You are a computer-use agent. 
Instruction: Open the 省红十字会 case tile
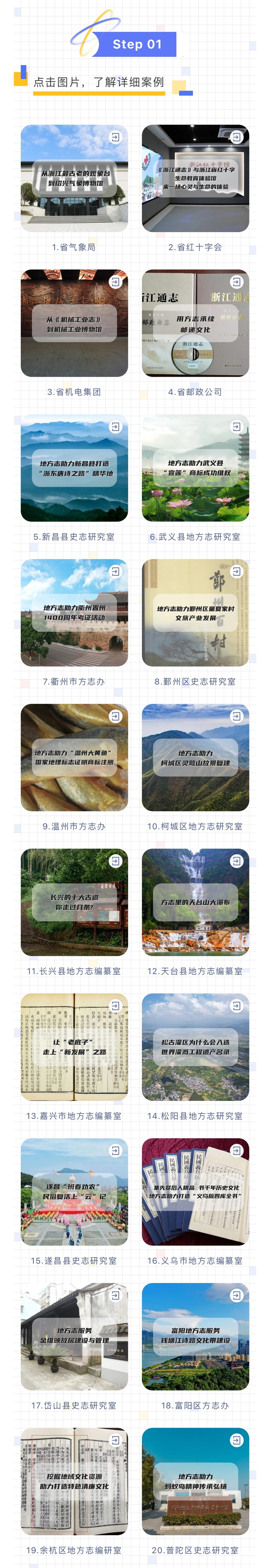(195, 178)
